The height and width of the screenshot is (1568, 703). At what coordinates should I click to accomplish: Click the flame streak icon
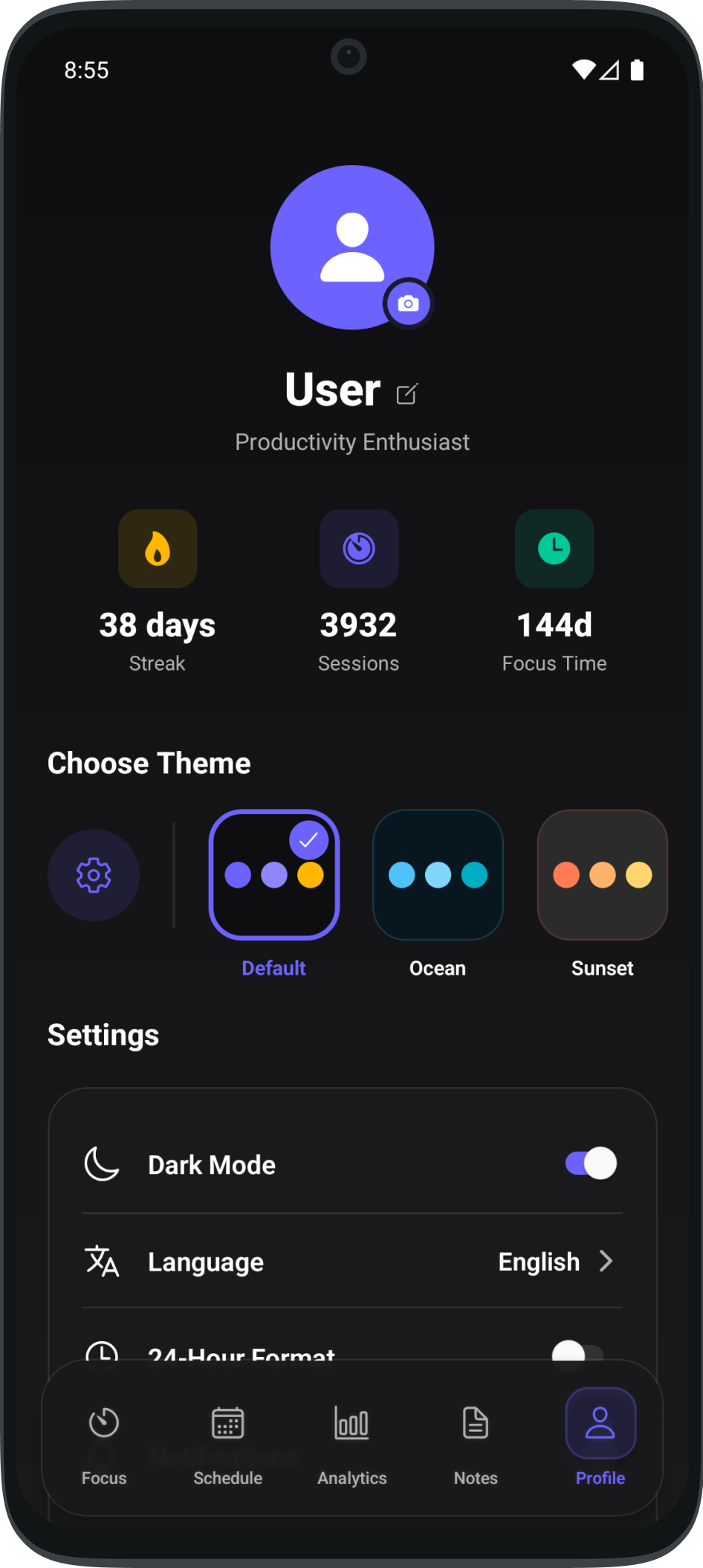coord(157,548)
